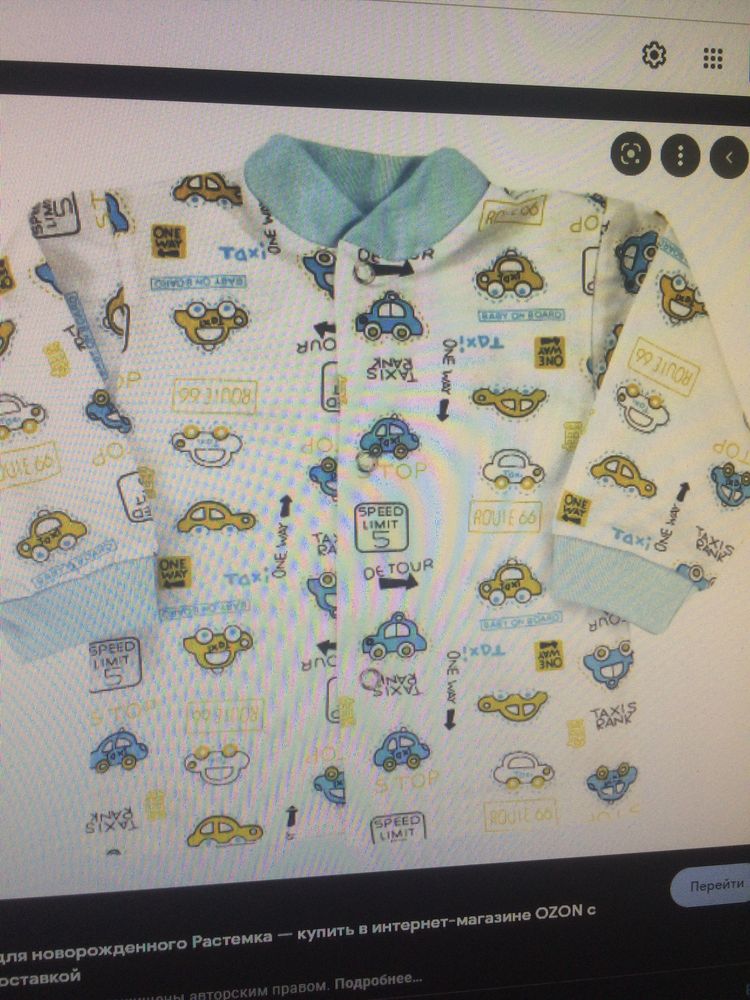Tap the left arrow button on the image
The height and width of the screenshot is (1000, 750).
point(729,156)
